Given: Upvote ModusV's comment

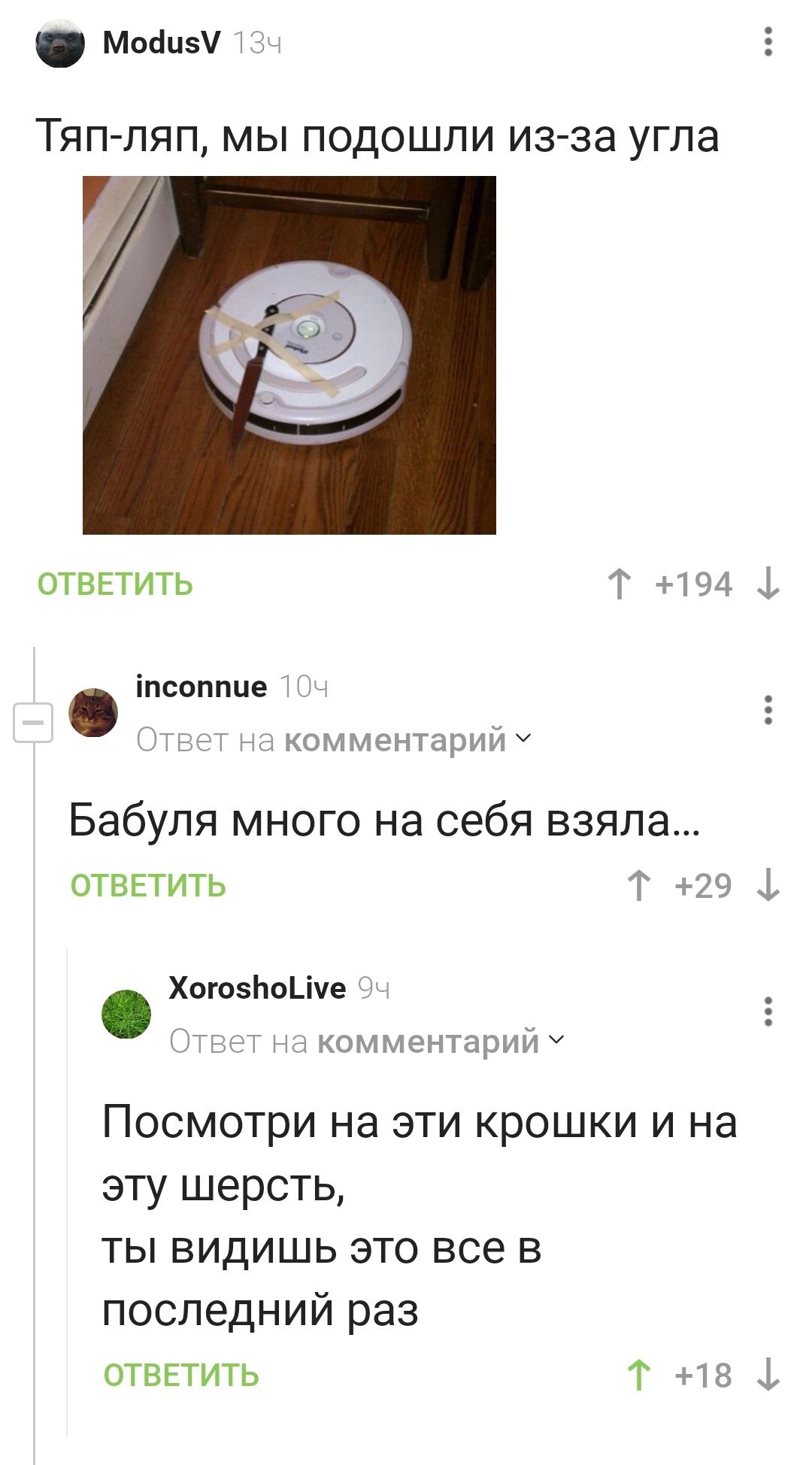Looking at the screenshot, I should coord(619,584).
